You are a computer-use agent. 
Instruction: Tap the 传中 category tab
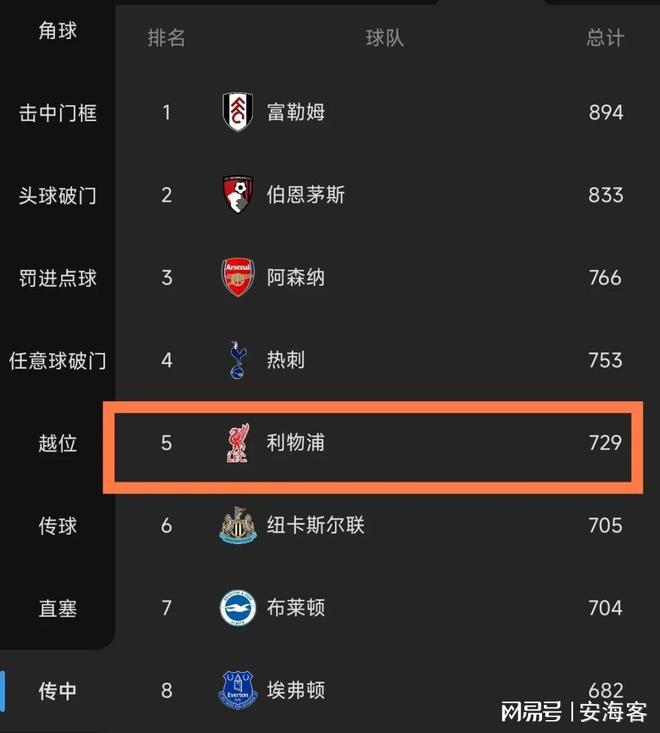[58, 690]
